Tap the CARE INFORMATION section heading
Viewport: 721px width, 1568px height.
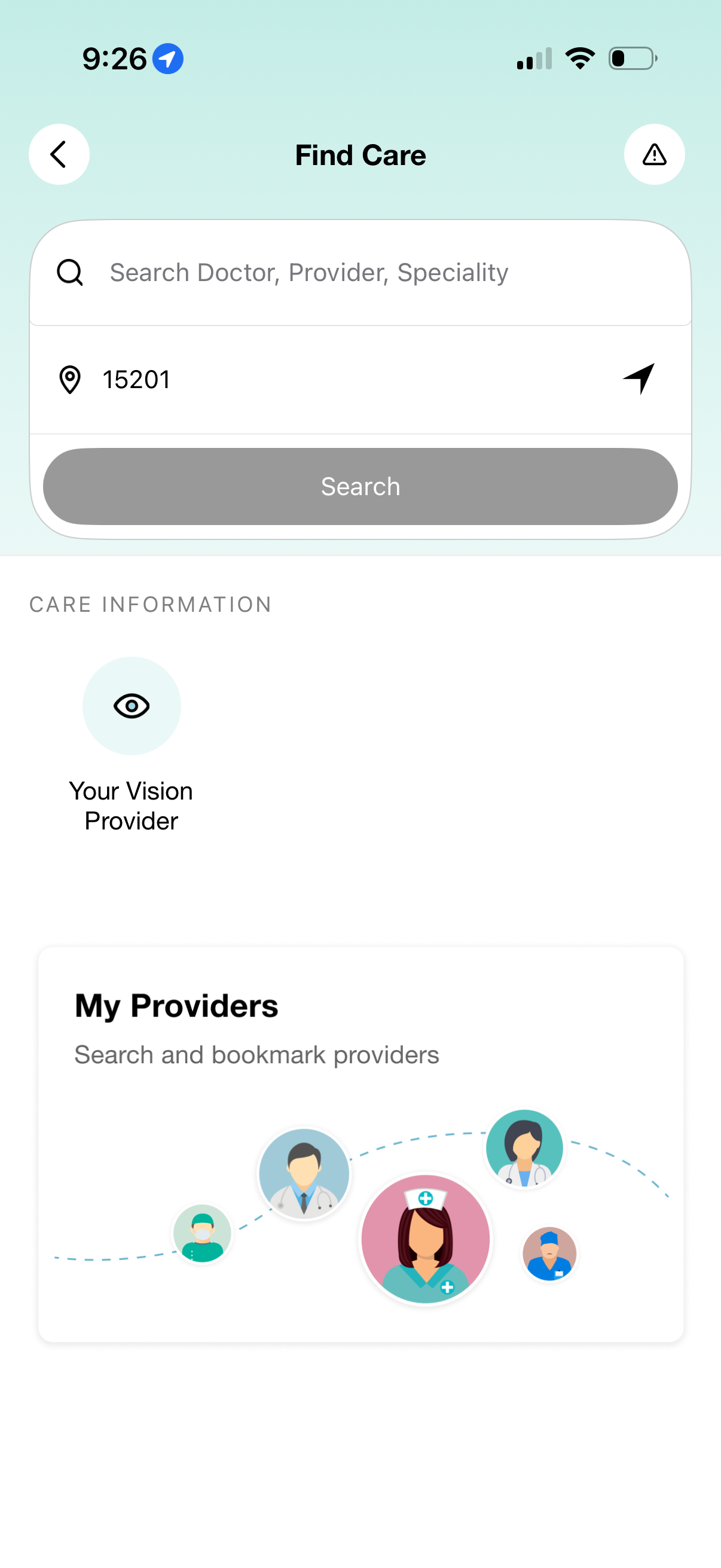[151, 604]
